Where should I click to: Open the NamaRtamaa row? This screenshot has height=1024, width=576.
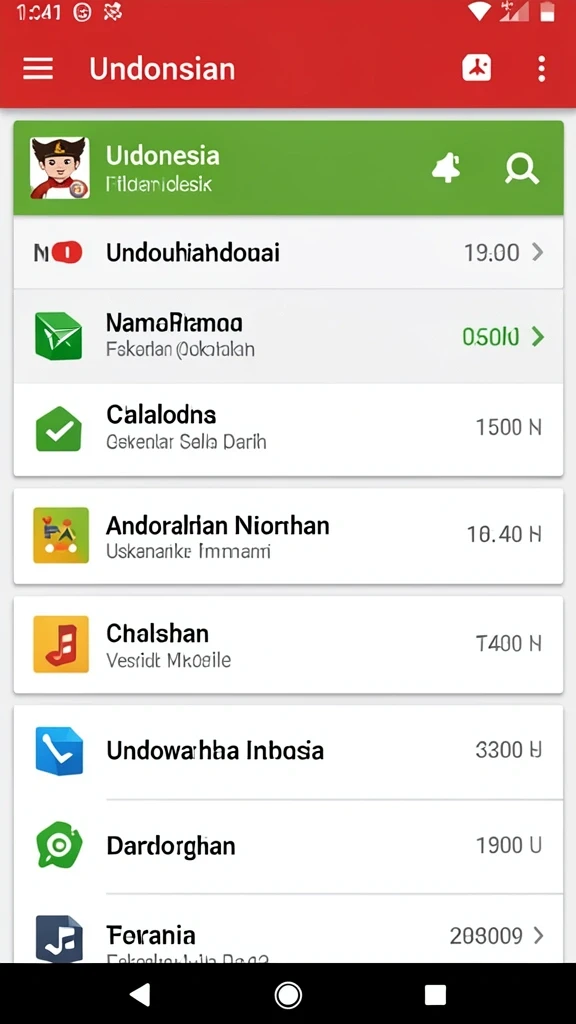(x=288, y=336)
